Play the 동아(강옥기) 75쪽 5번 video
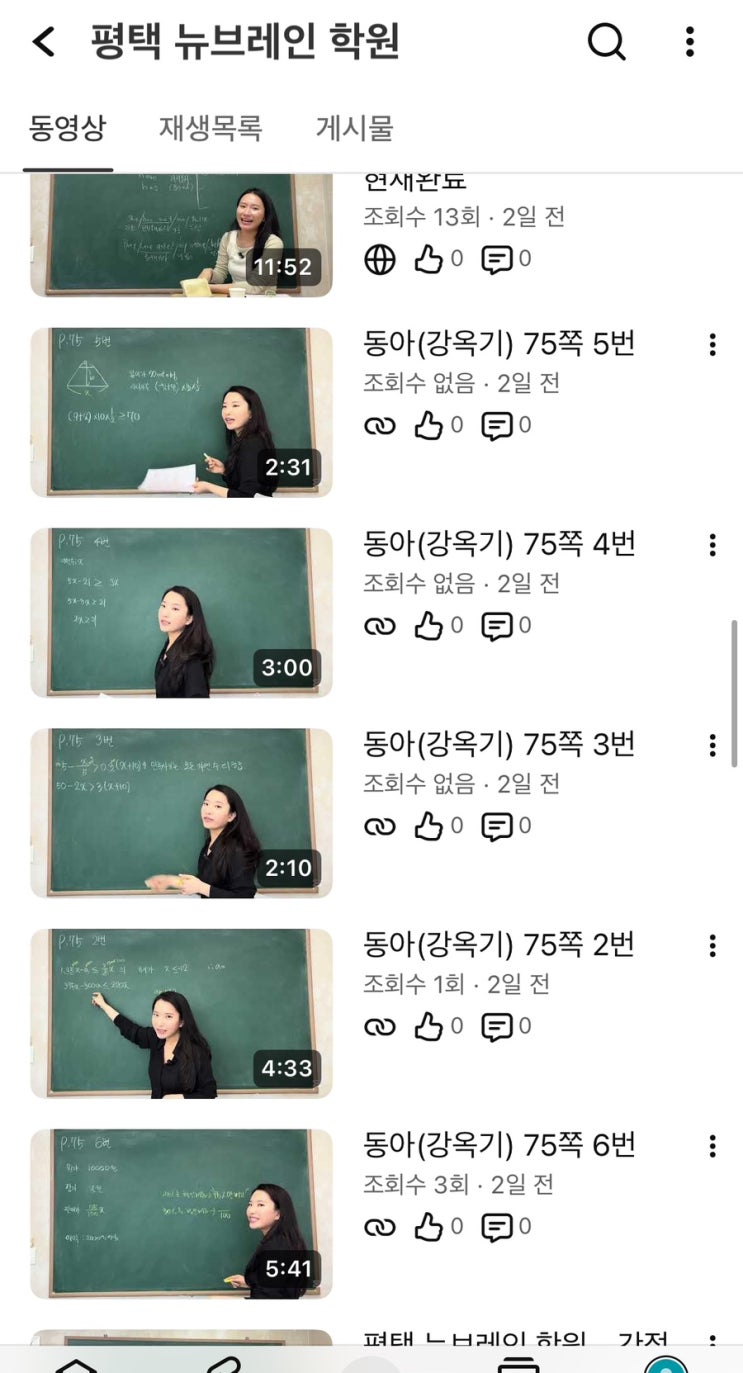743x1373 pixels. [181, 412]
